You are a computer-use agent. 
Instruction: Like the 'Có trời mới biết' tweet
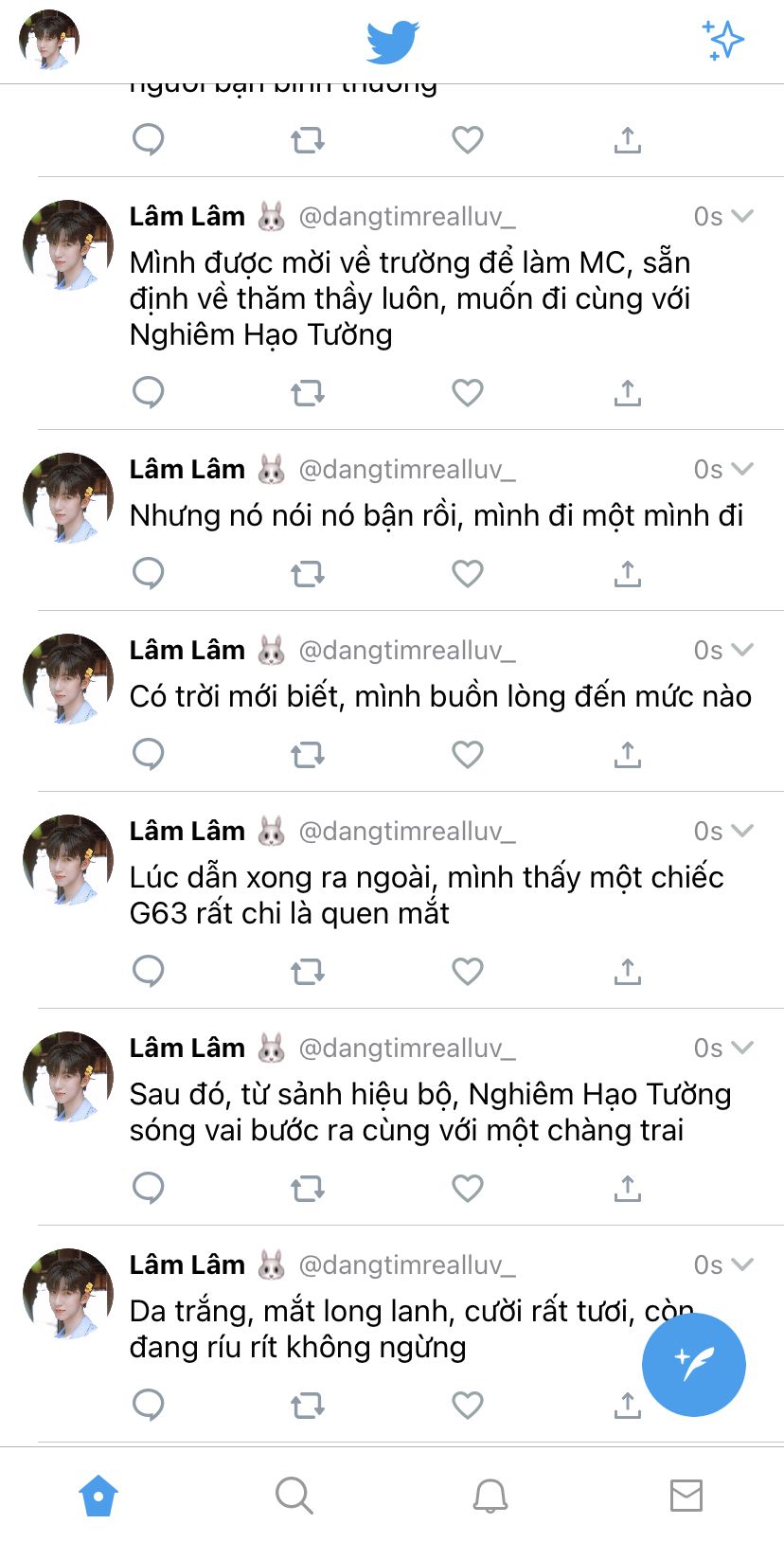coord(468,754)
